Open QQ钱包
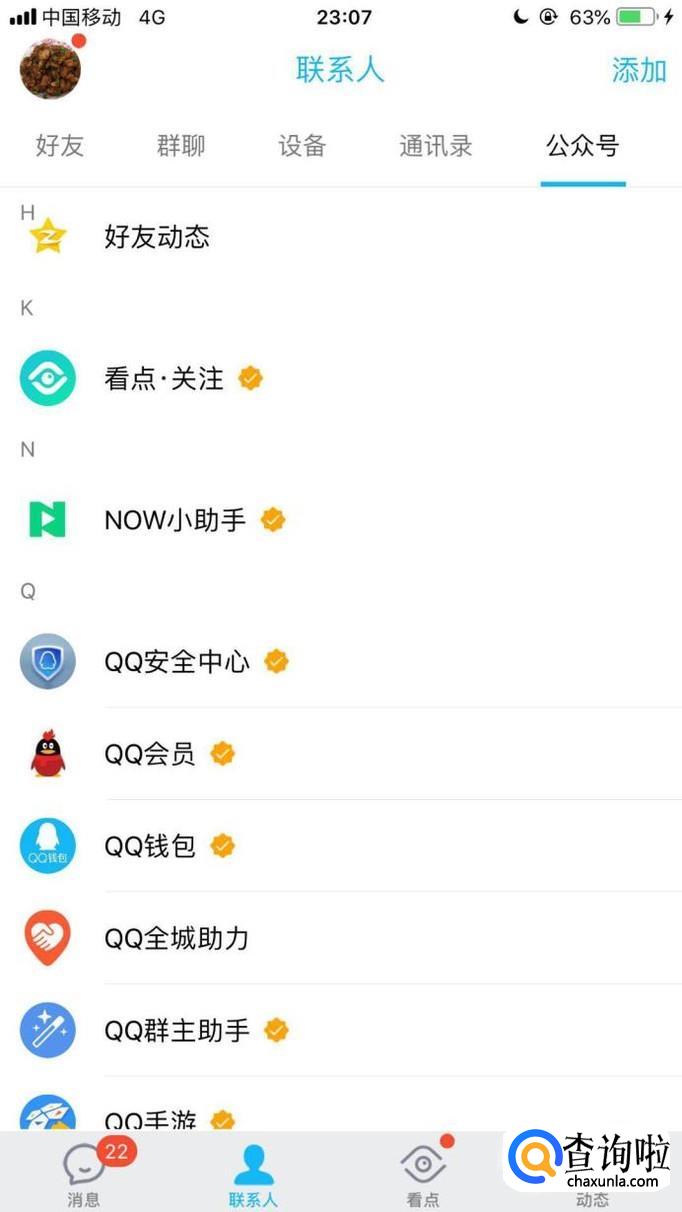This screenshot has width=682, height=1212. click(150, 846)
